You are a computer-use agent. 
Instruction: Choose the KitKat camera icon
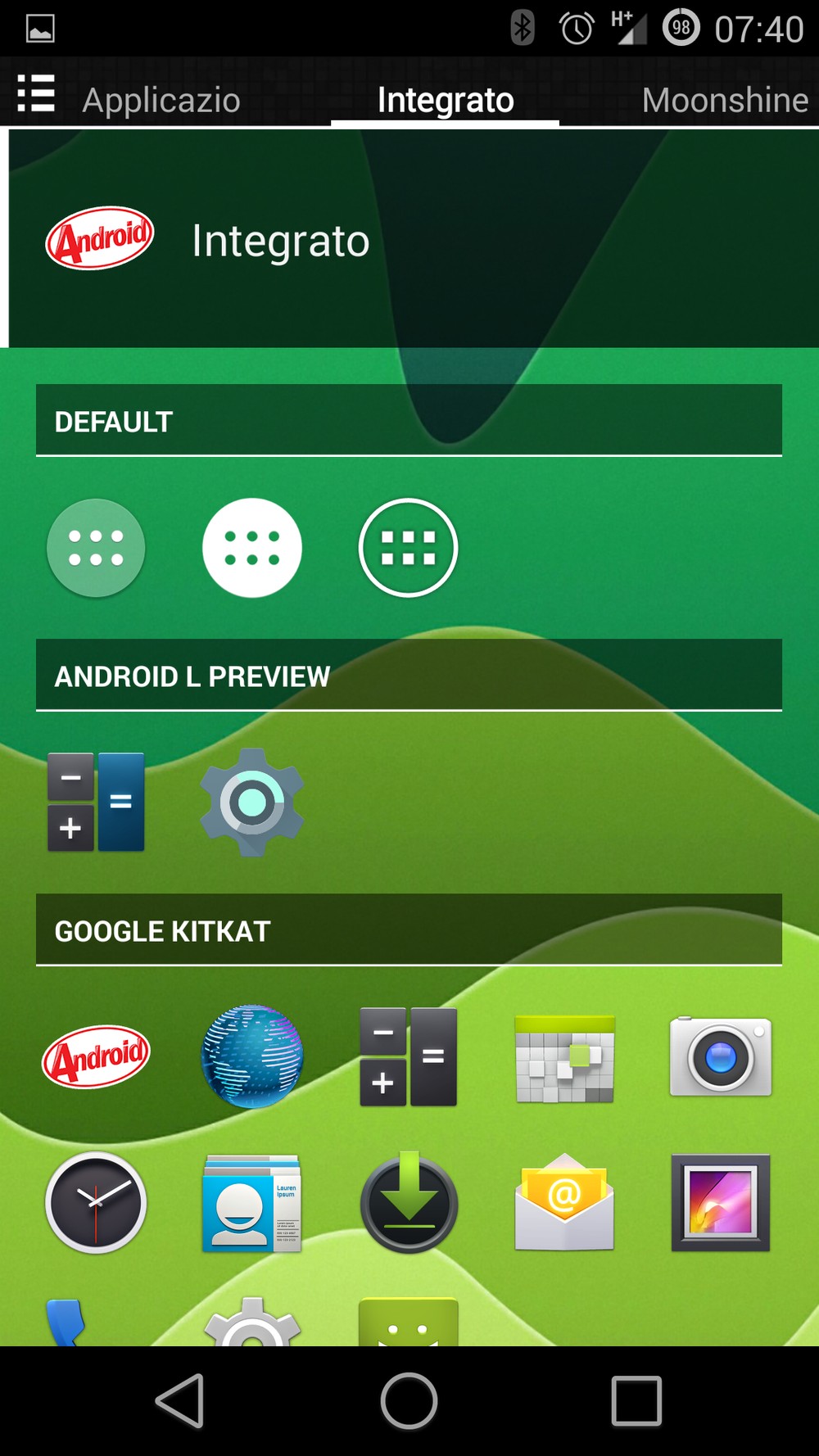point(721,1056)
